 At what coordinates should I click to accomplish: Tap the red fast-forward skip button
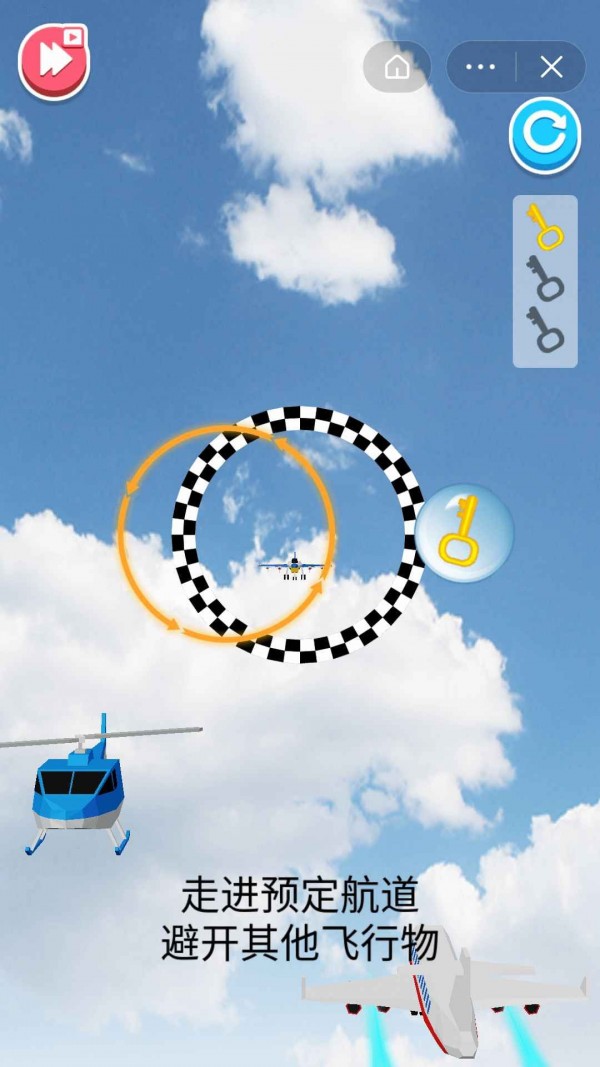[x=54, y=61]
